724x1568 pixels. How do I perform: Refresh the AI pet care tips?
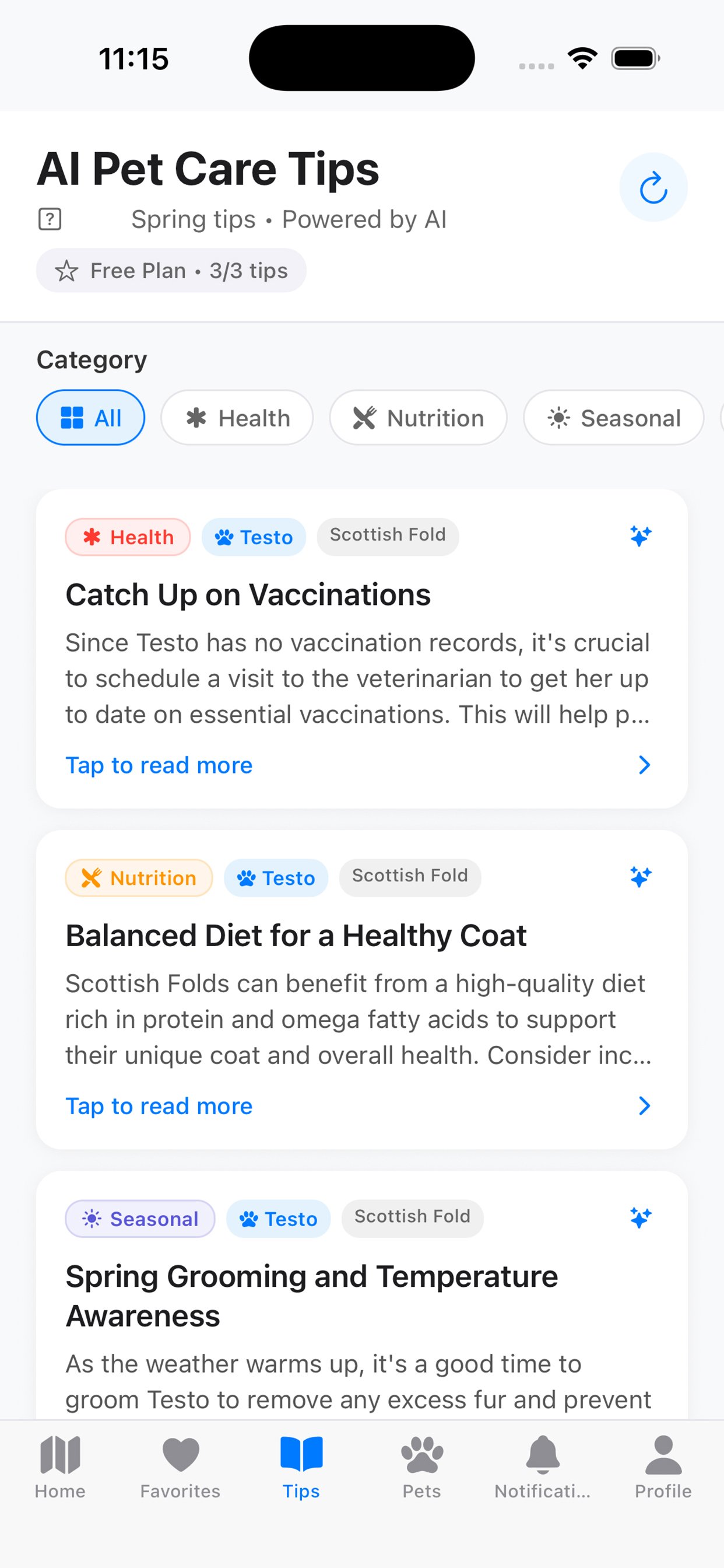point(653,187)
